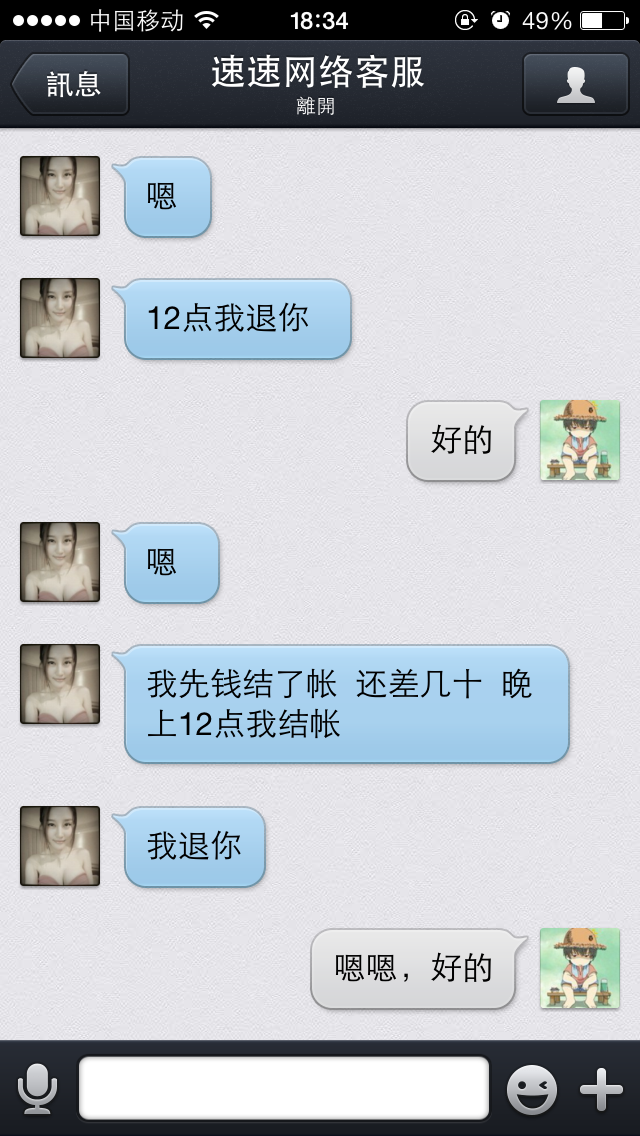Go back to 訊息 list
The width and height of the screenshot is (640, 1136).
[70, 84]
